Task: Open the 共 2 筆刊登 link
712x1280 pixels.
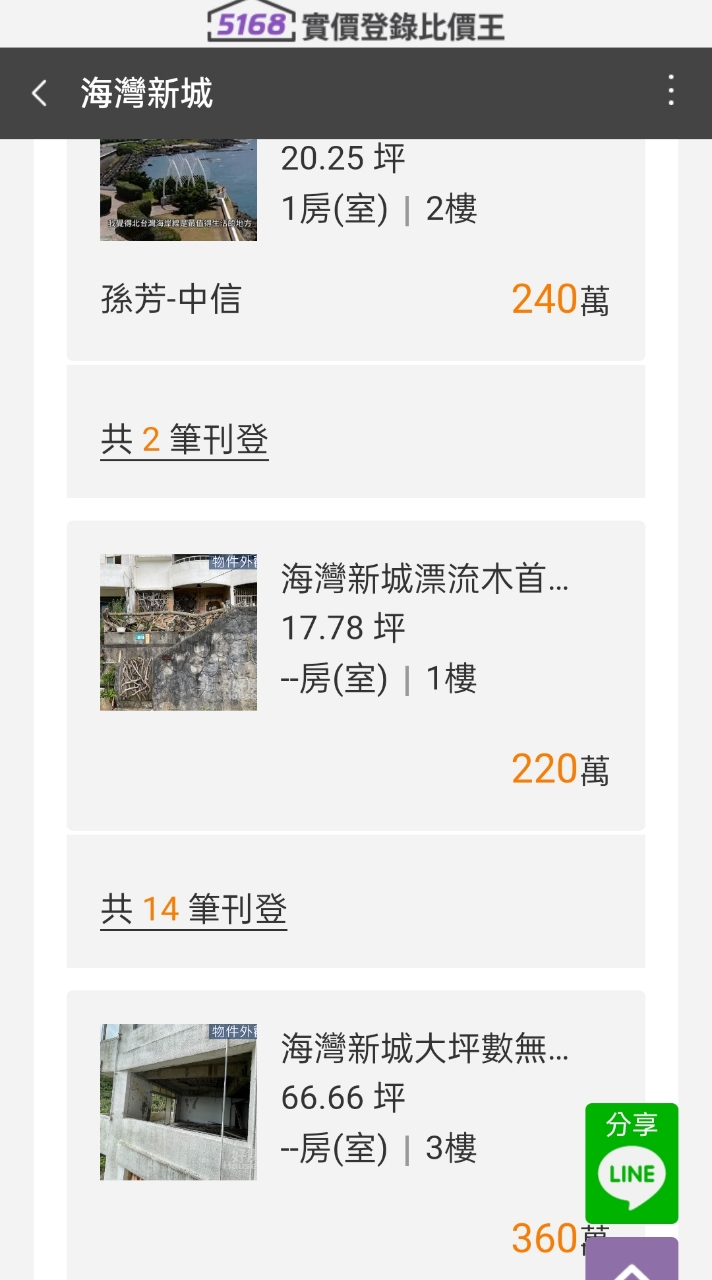Action: pyautogui.click(x=184, y=440)
